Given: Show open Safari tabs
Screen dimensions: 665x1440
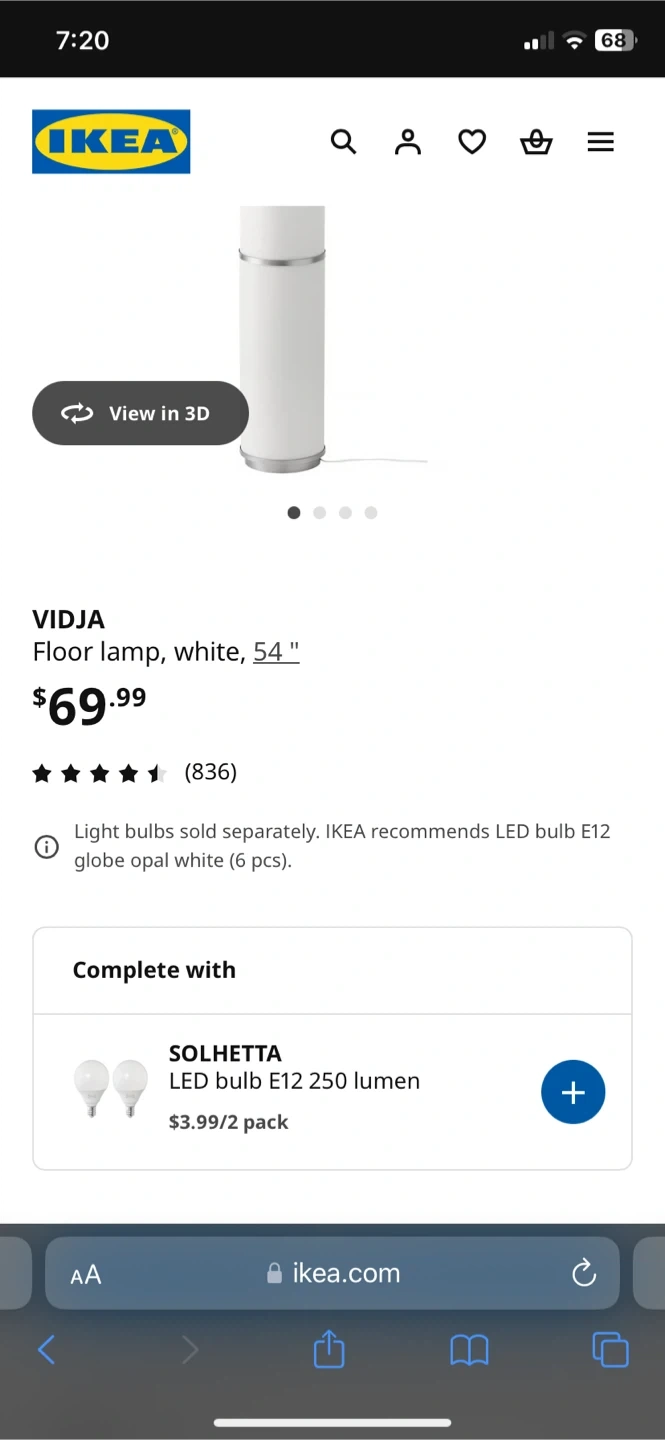Looking at the screenshot, I should [610, 1351].
